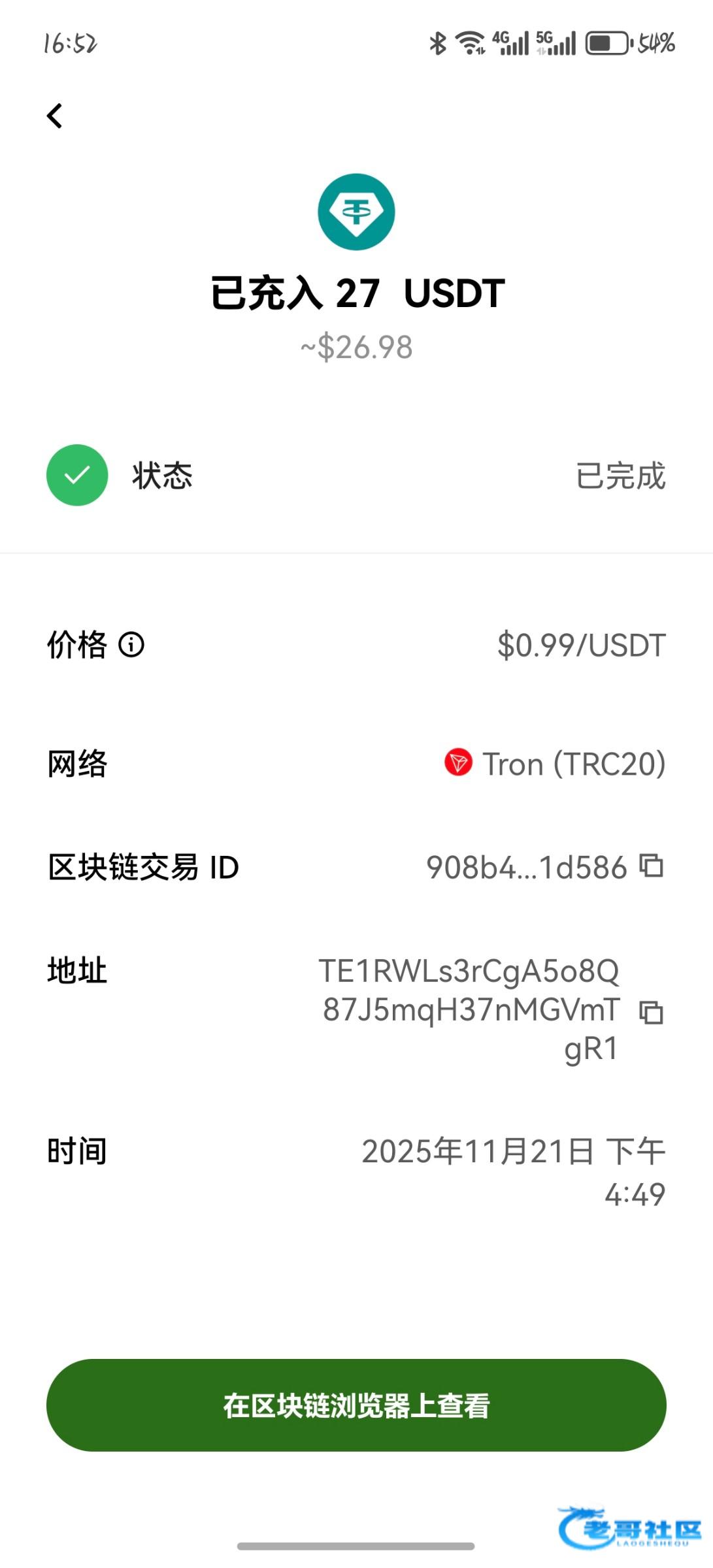Screen dimensions: 713x1568
Task: Tap 在区块链浏览器上查看 button
Action: [356, 1405]
